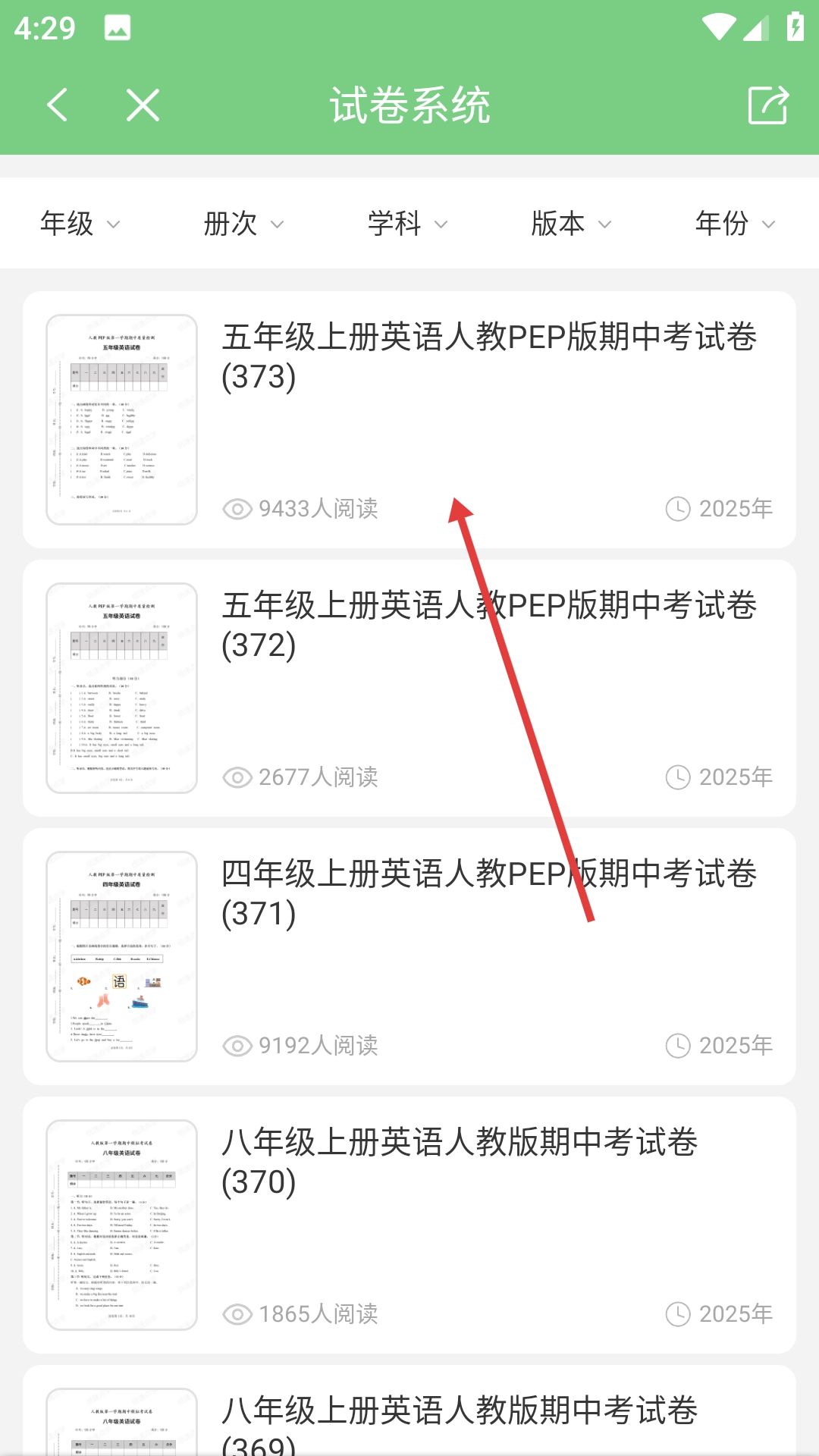Select 八年级上册英语人教版期中考试卷 (370)
The height and width of the screenshot is (1456, 819).
pyautogui.click(x=460, y=1162)
